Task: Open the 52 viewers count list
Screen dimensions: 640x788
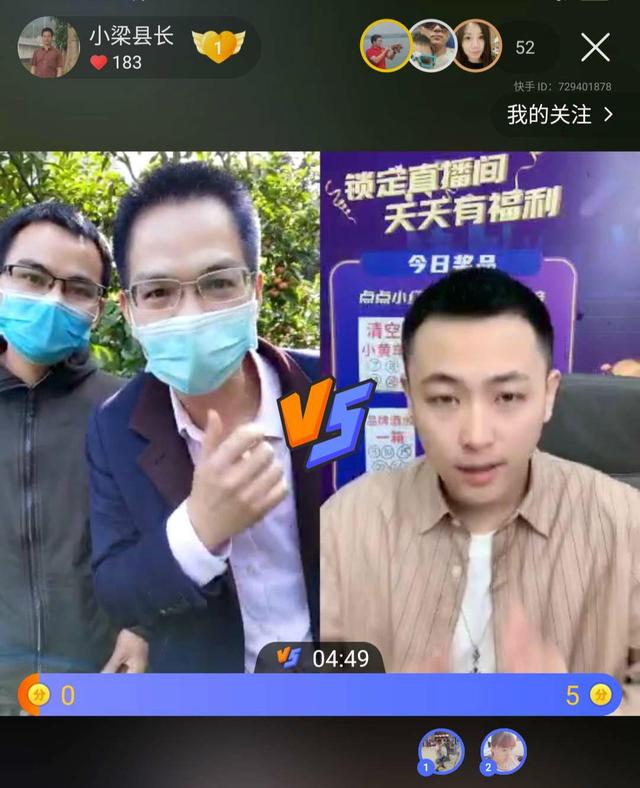Action: click(x=525, y=47)
